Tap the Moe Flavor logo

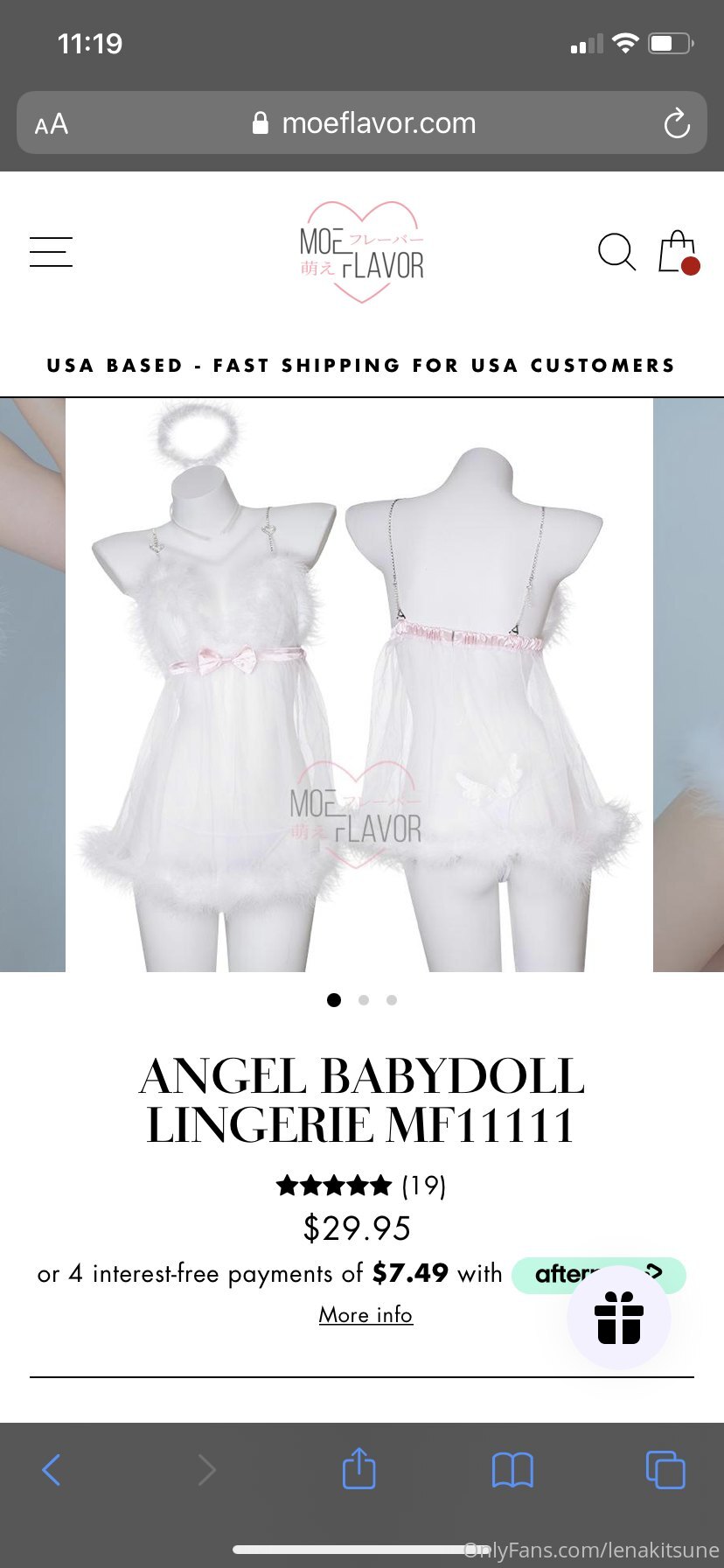coord(361,252)
